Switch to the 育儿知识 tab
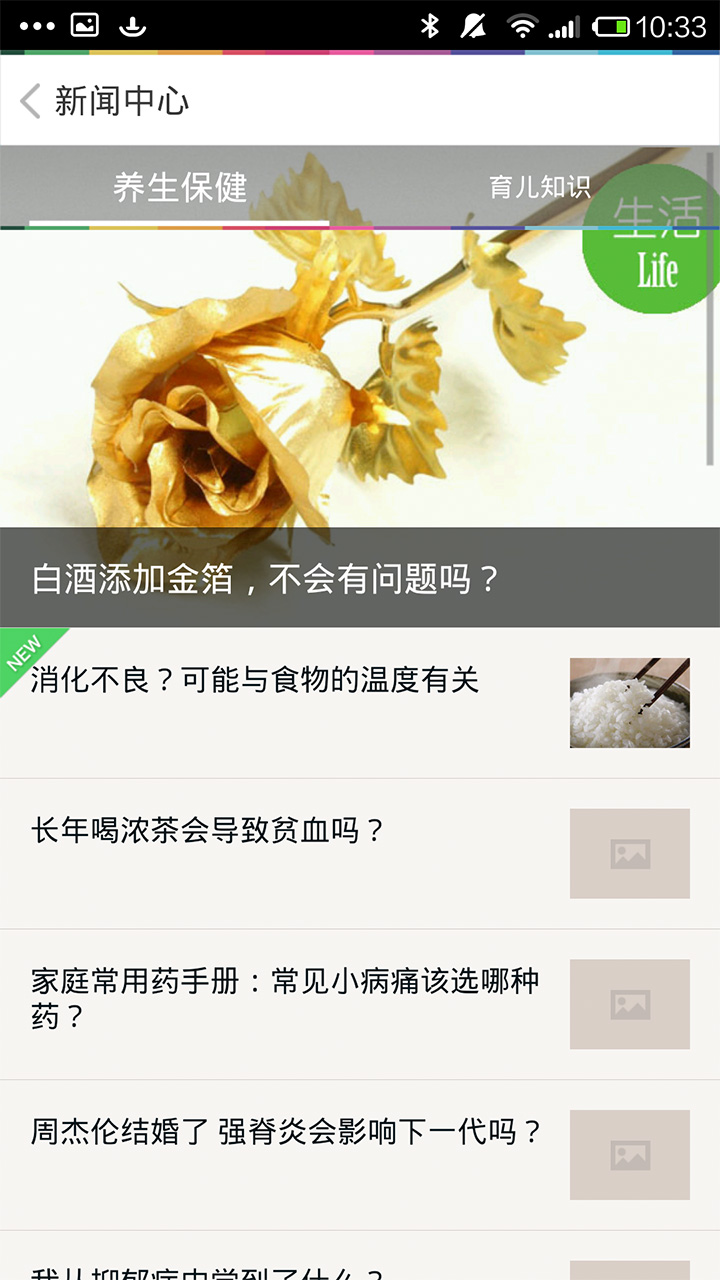 tap(539, 187)
